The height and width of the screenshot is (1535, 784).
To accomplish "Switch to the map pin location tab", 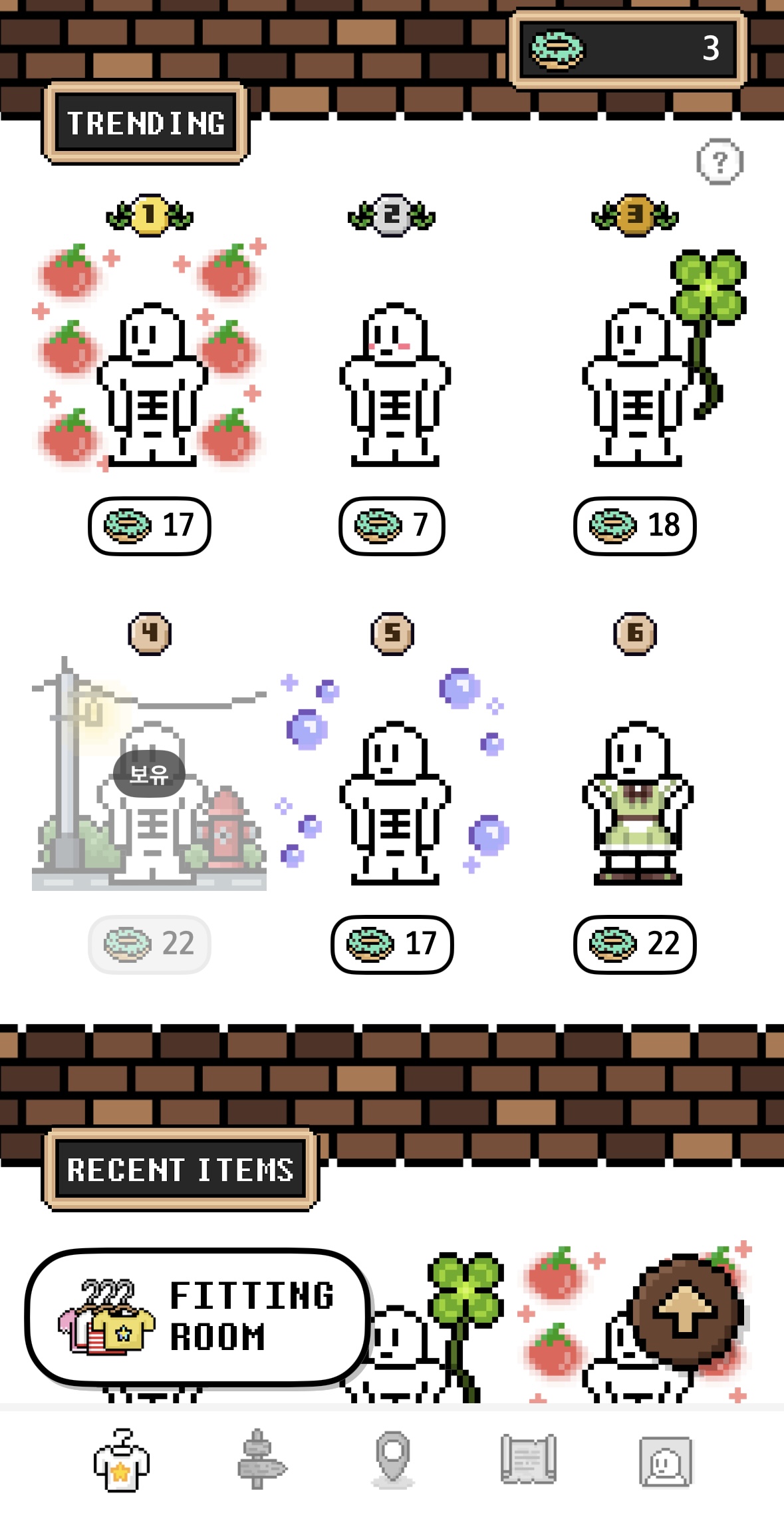I will pyautogui.click(x=392, y=1459).
